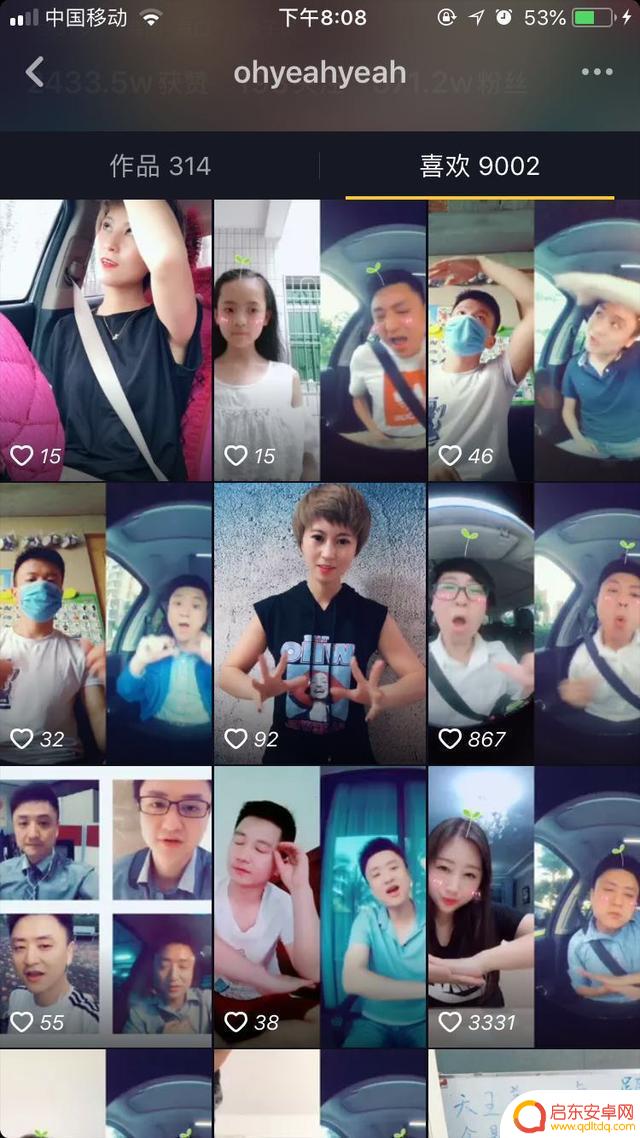View the video with 55 likes

click(x=105, y=906)
